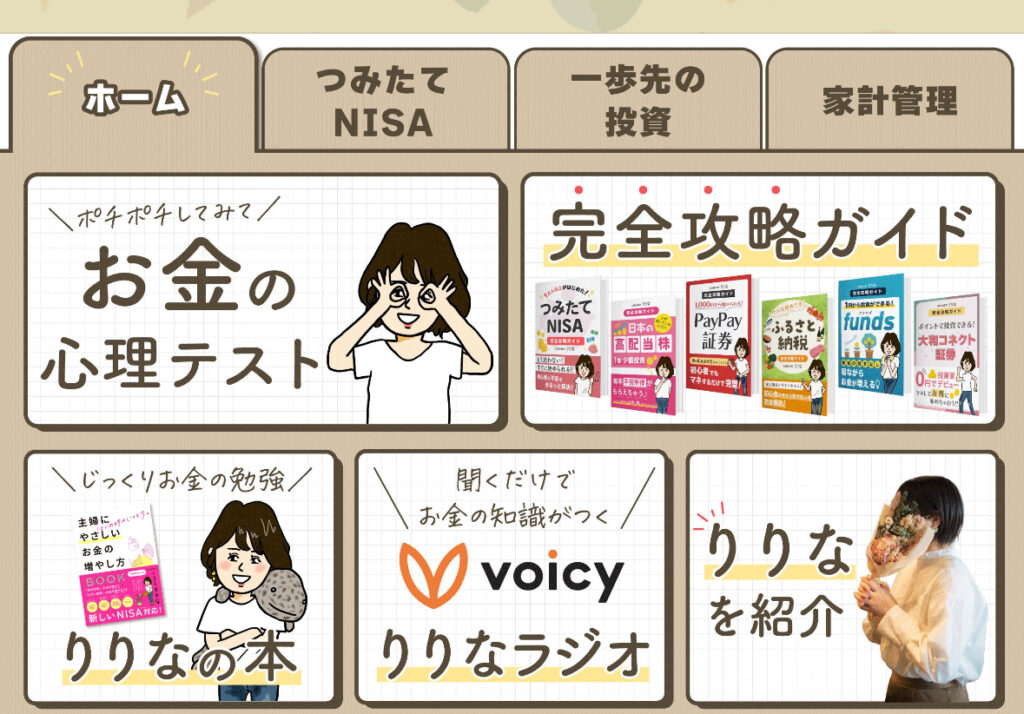
Task: Open the つみたてNISA tab
Action: 385,100
